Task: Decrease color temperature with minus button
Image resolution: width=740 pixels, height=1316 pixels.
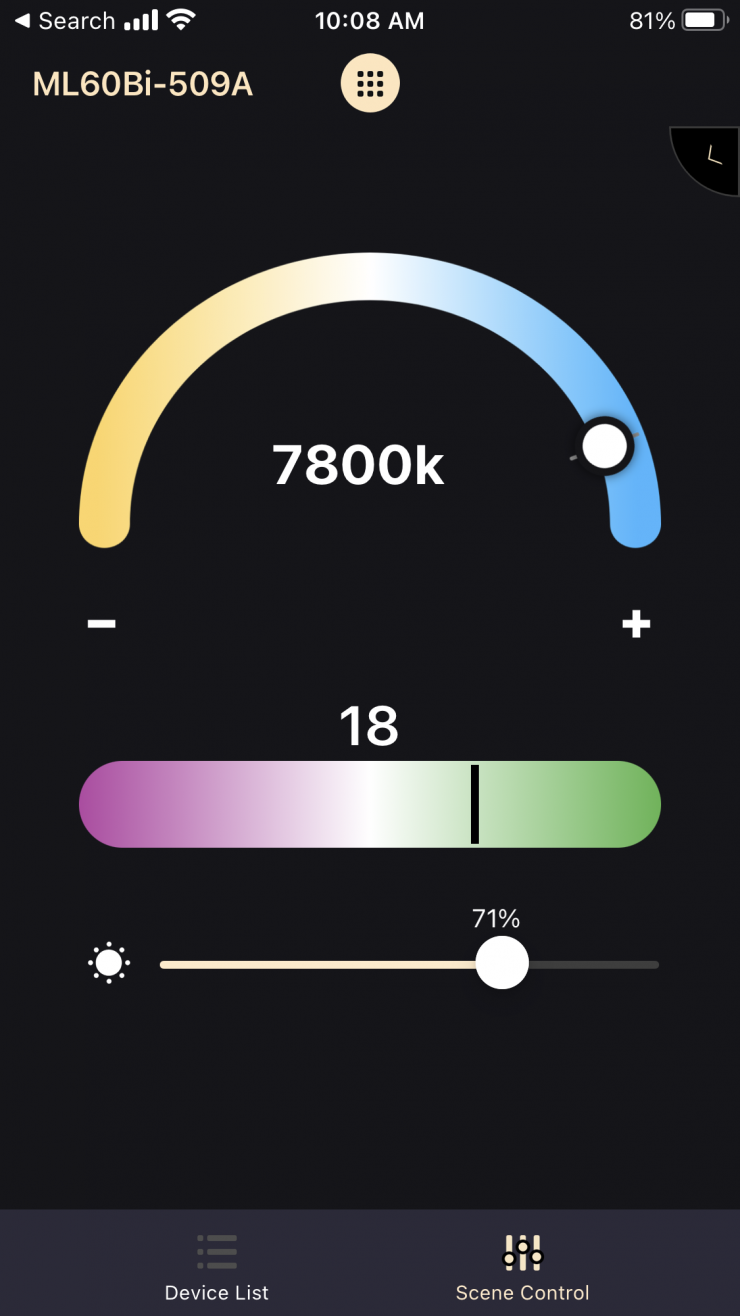Action: coord(102,624)
